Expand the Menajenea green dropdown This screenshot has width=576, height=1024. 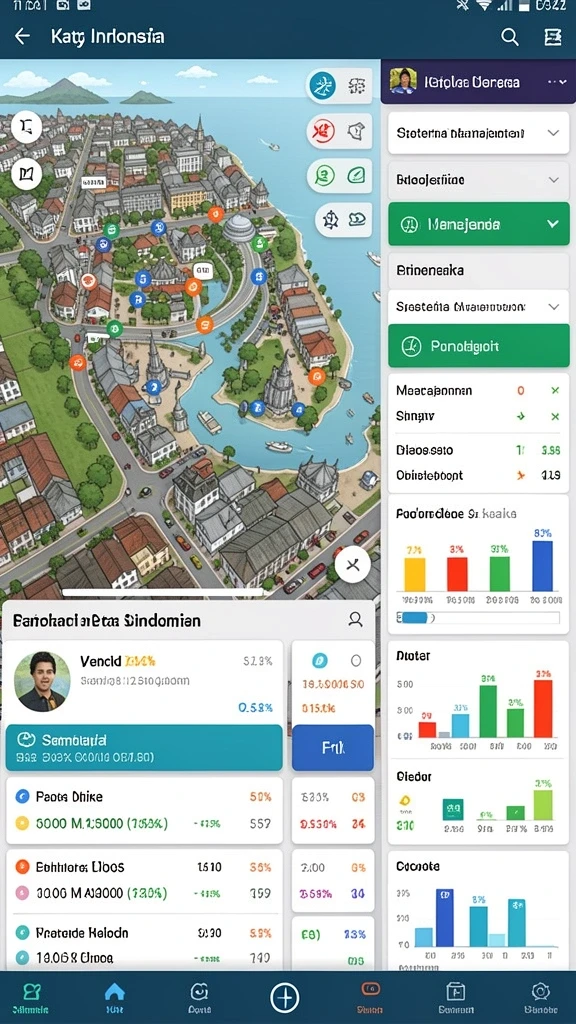479,224
